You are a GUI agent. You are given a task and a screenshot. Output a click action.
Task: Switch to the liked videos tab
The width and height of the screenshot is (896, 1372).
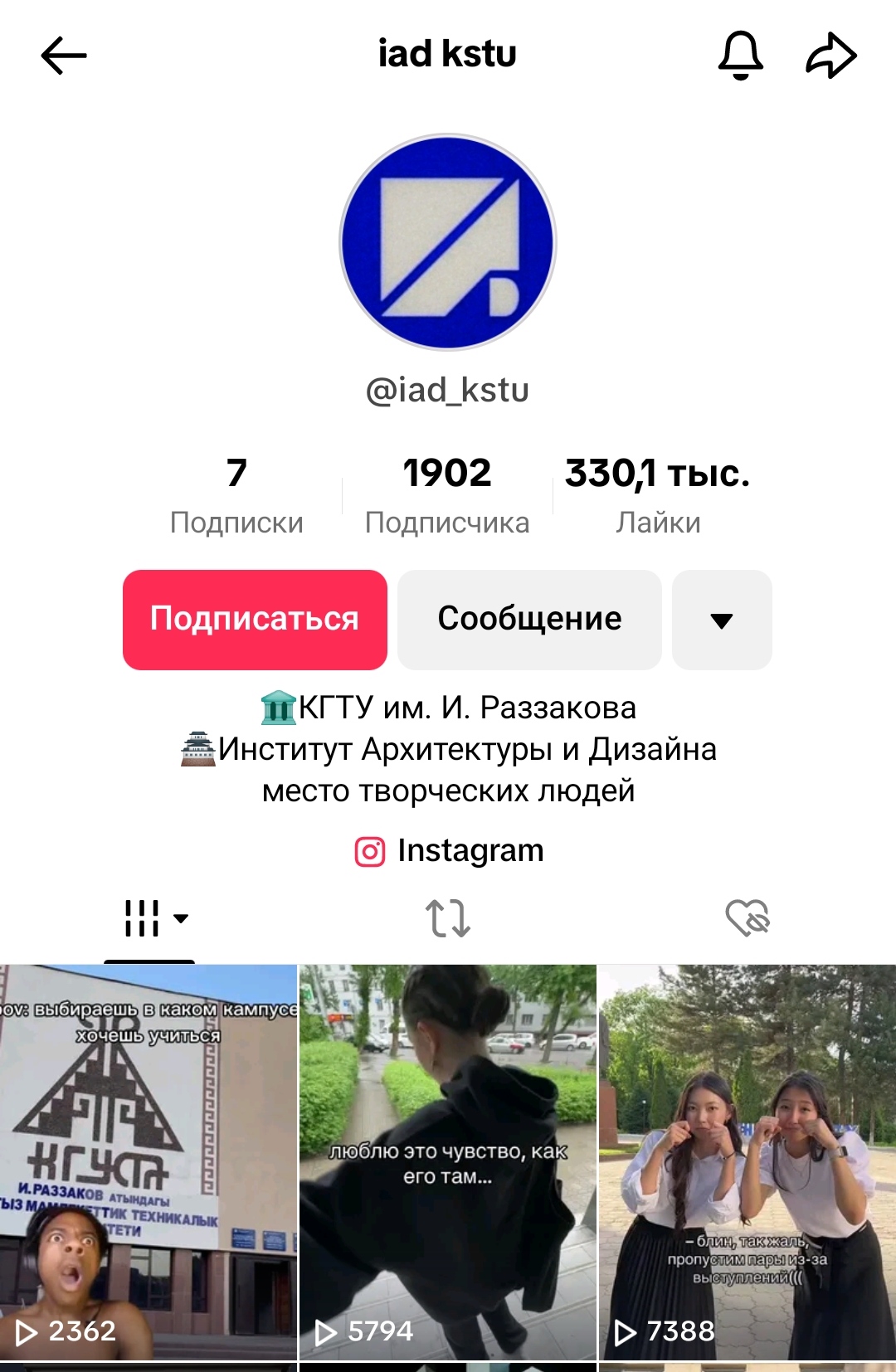[x=747, y=919]
